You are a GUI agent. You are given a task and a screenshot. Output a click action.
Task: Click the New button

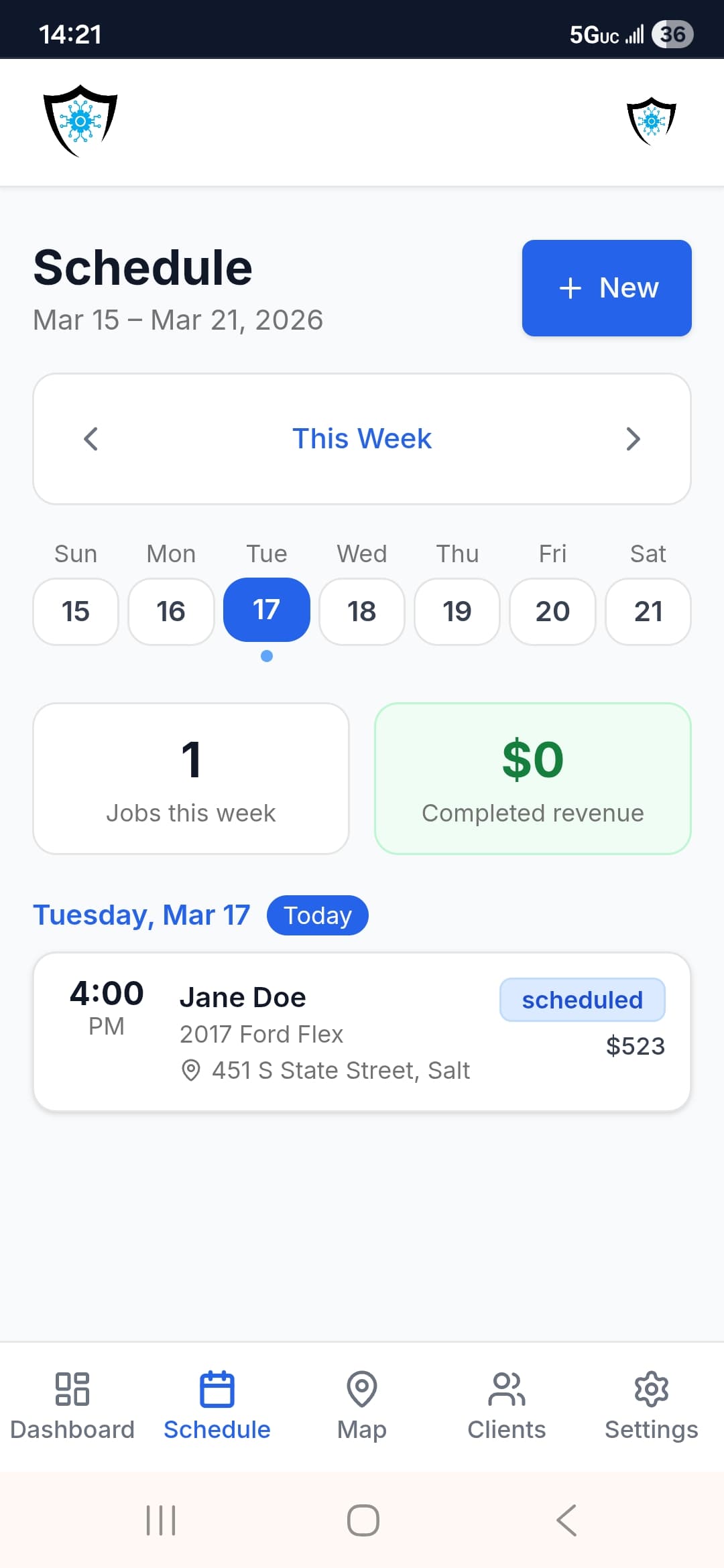(x=606, y=287)
